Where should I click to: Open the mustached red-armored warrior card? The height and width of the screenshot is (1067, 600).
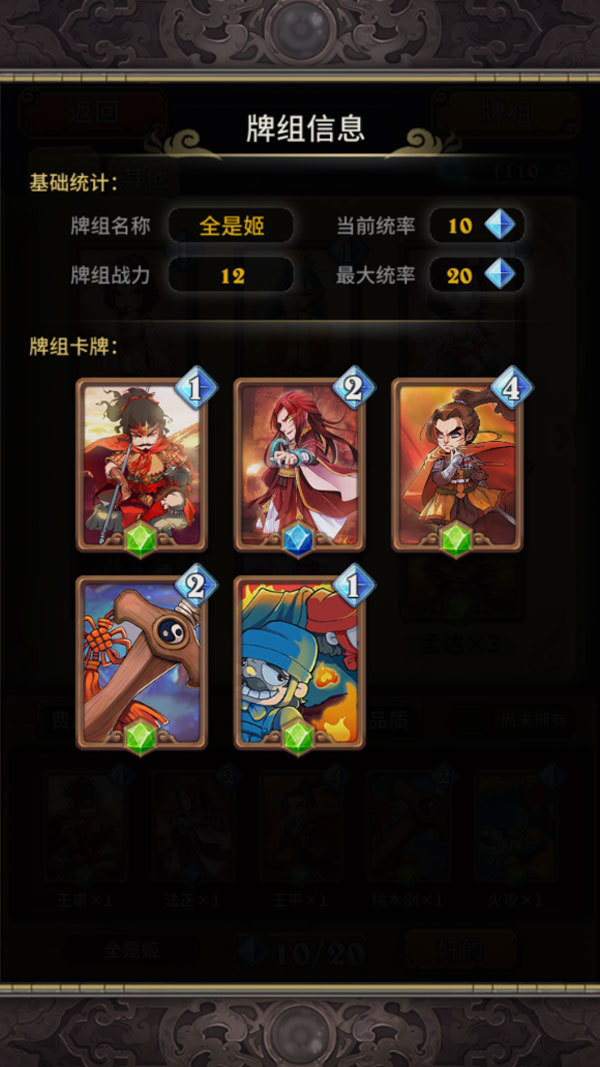141,465
